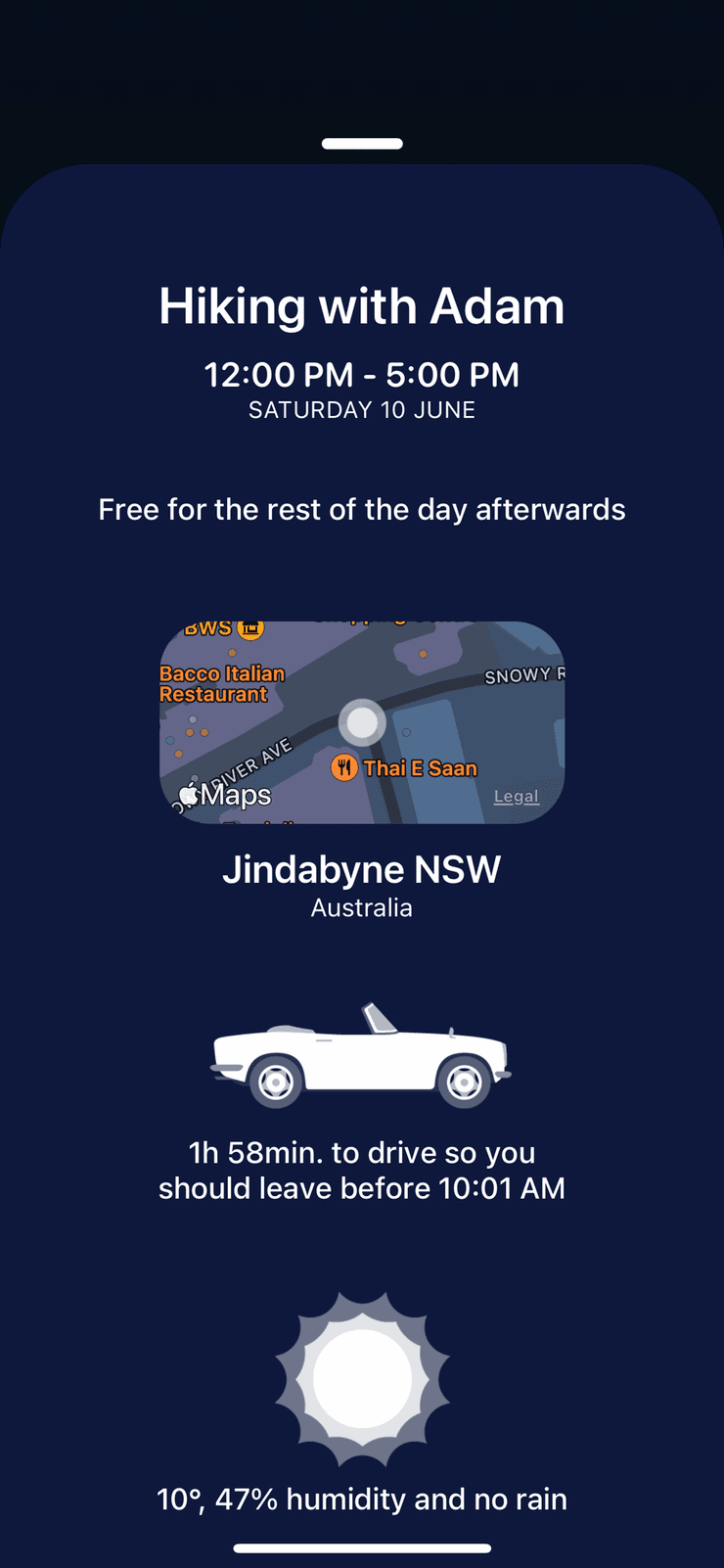The height and width of the screenshot is (1568, 724).
Task: Select the event title Hiking with Adam
Action: point(362,305)
